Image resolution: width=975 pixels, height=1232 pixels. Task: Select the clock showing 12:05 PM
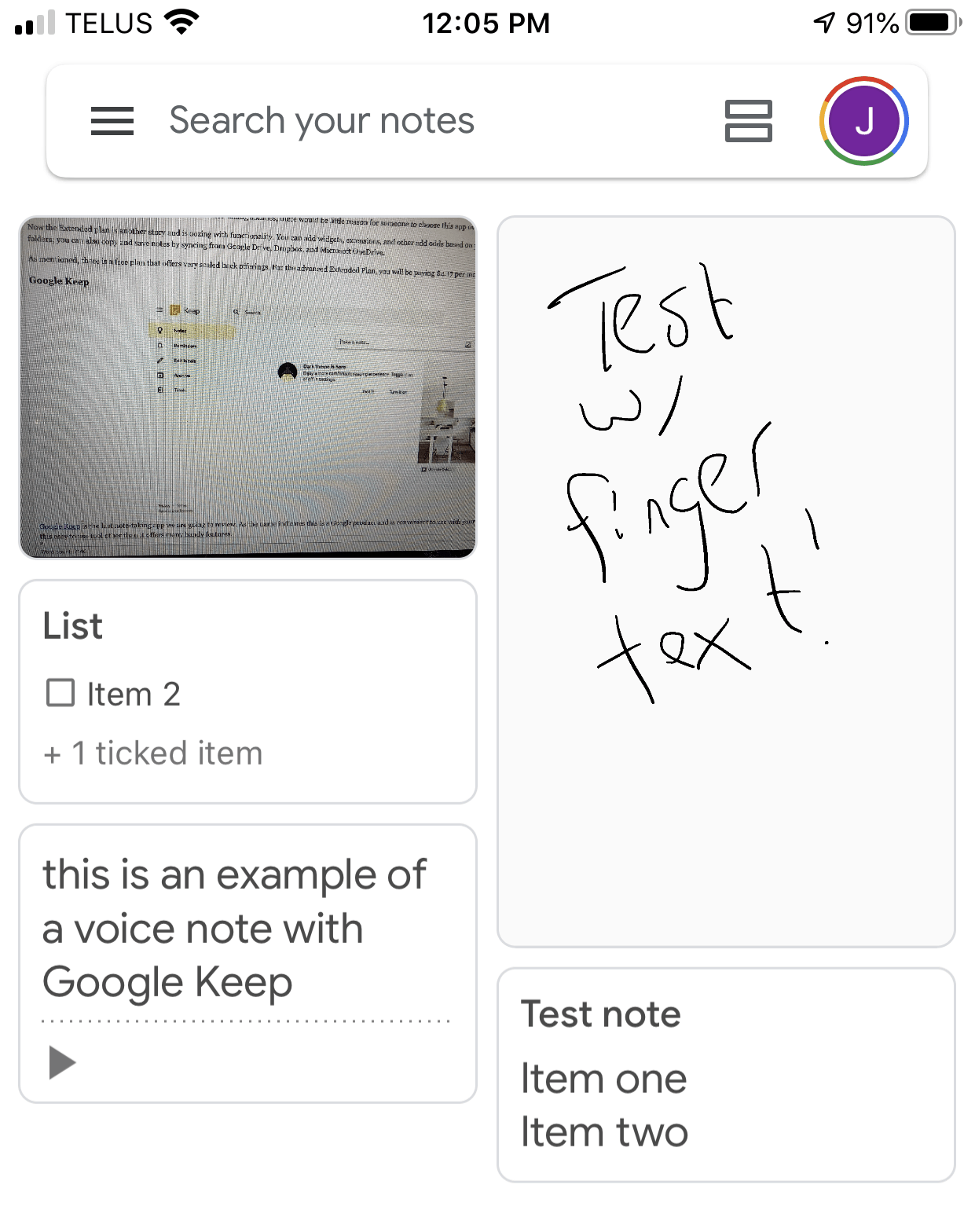(487, 24)
